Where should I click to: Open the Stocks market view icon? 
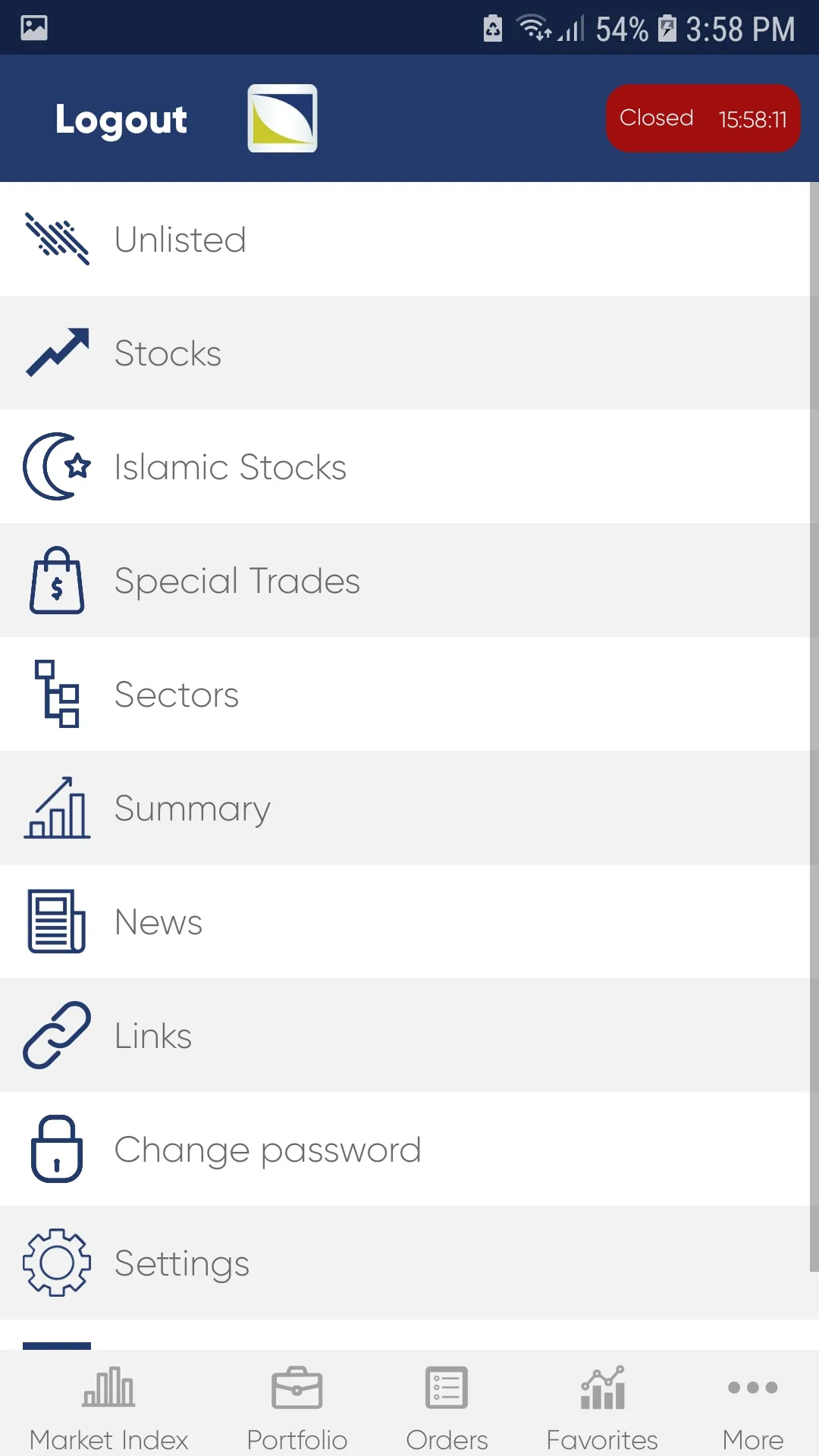tap(57, 353)
